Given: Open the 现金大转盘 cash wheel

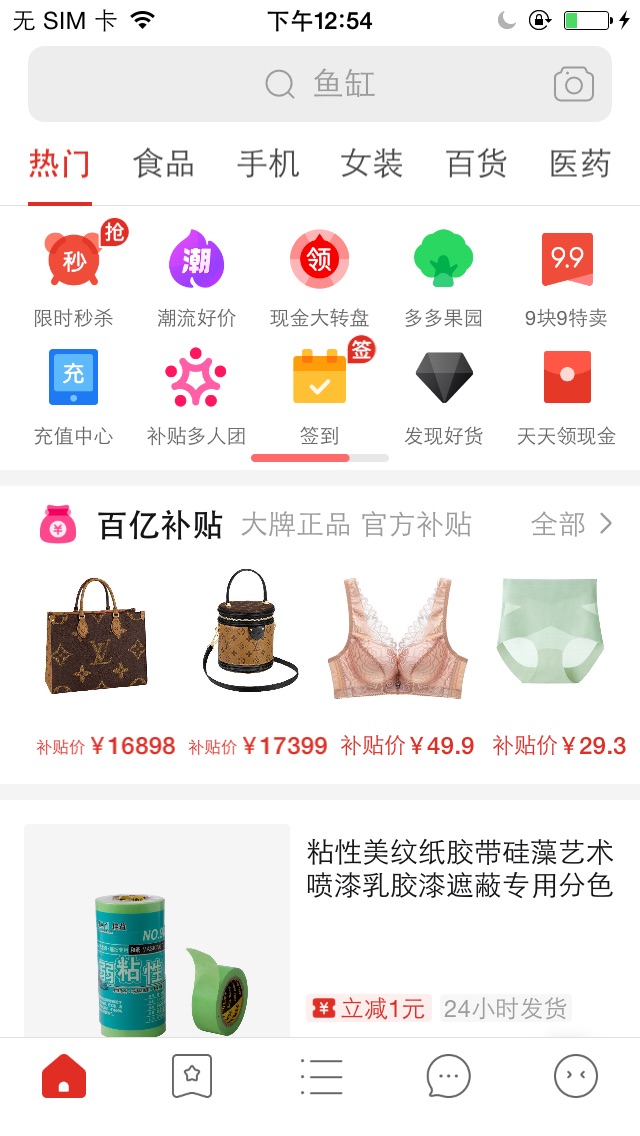Looking at the screenshot, I should (319, 275).
